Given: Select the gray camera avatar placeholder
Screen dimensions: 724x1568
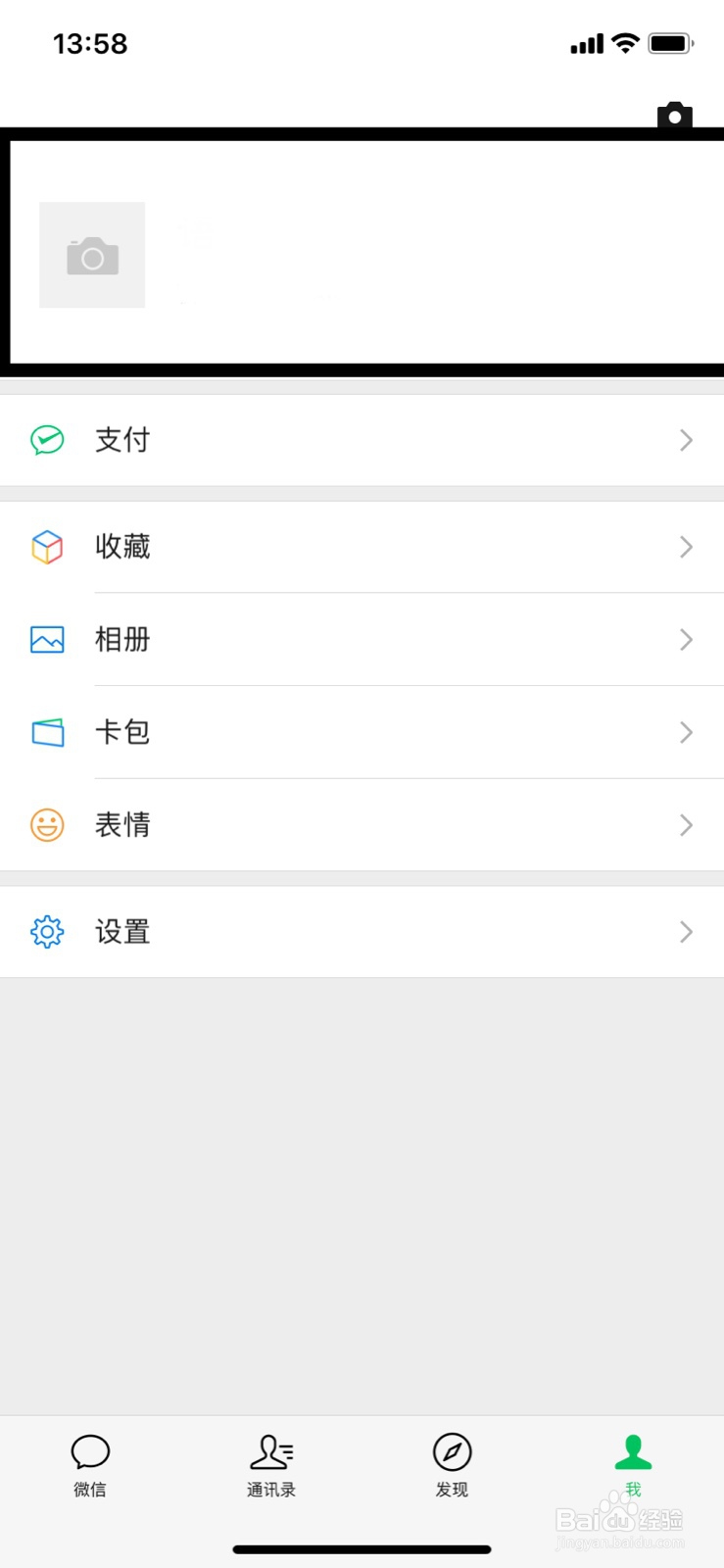Looking at the screenshot, I should 91,255.
